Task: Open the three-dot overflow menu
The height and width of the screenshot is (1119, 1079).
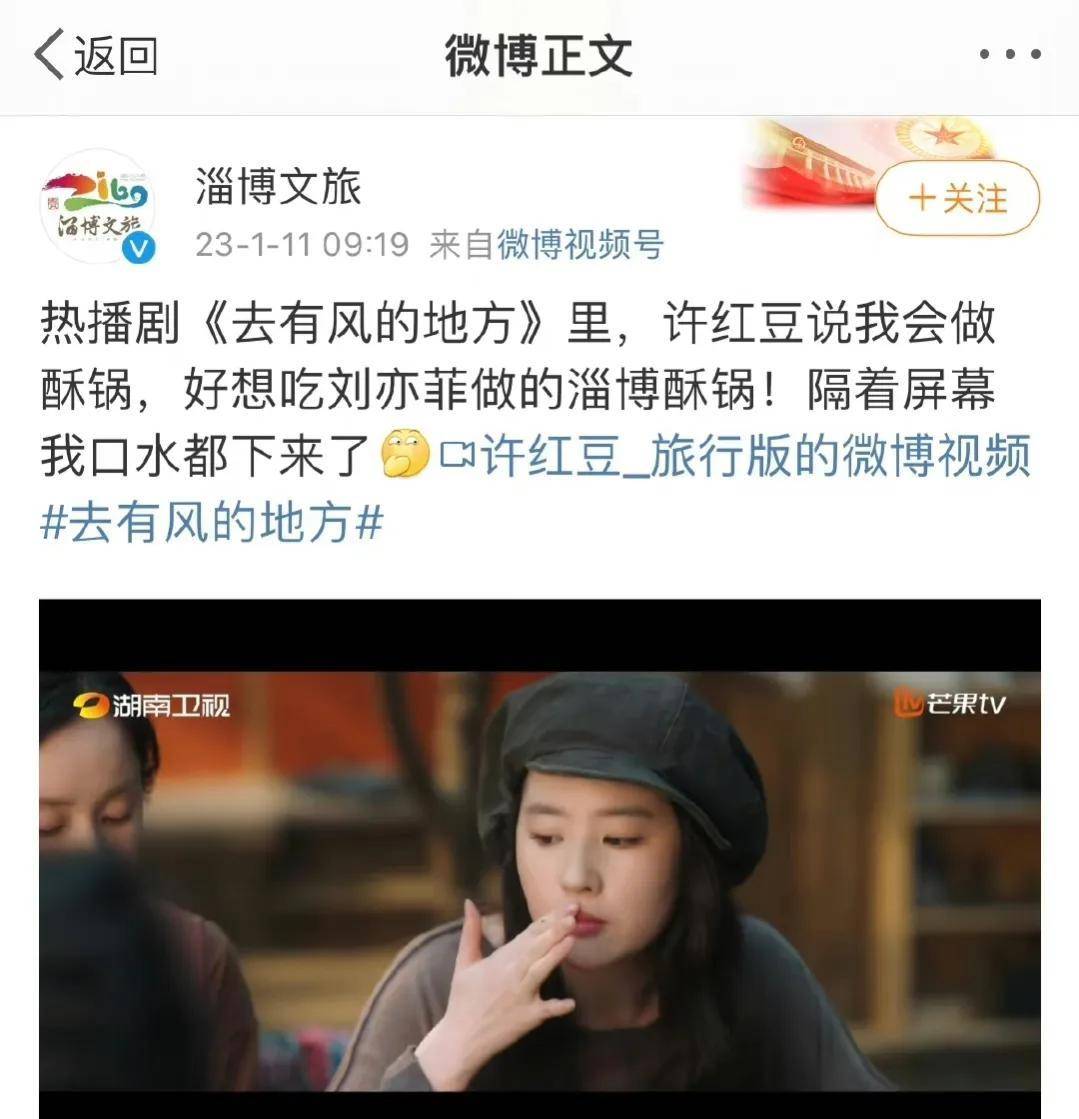Action: tap(1010, 55)
